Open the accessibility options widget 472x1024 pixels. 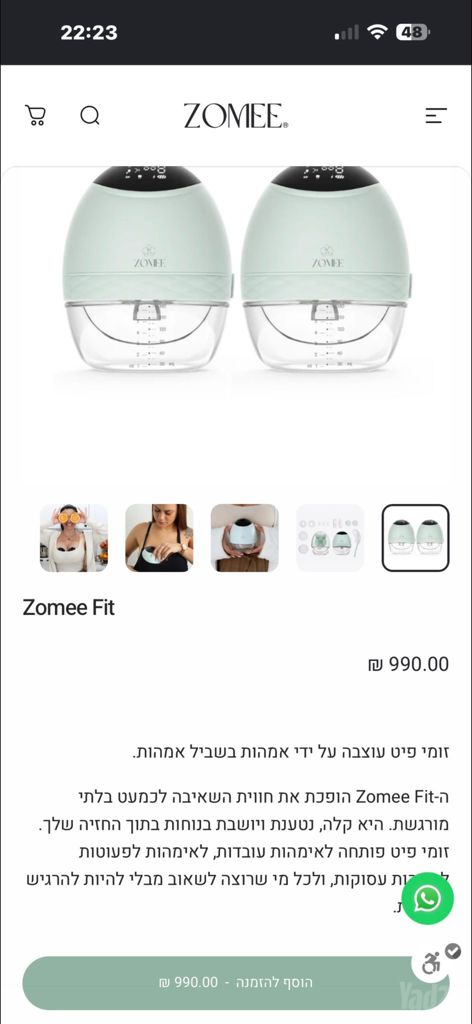coord(432,963)
